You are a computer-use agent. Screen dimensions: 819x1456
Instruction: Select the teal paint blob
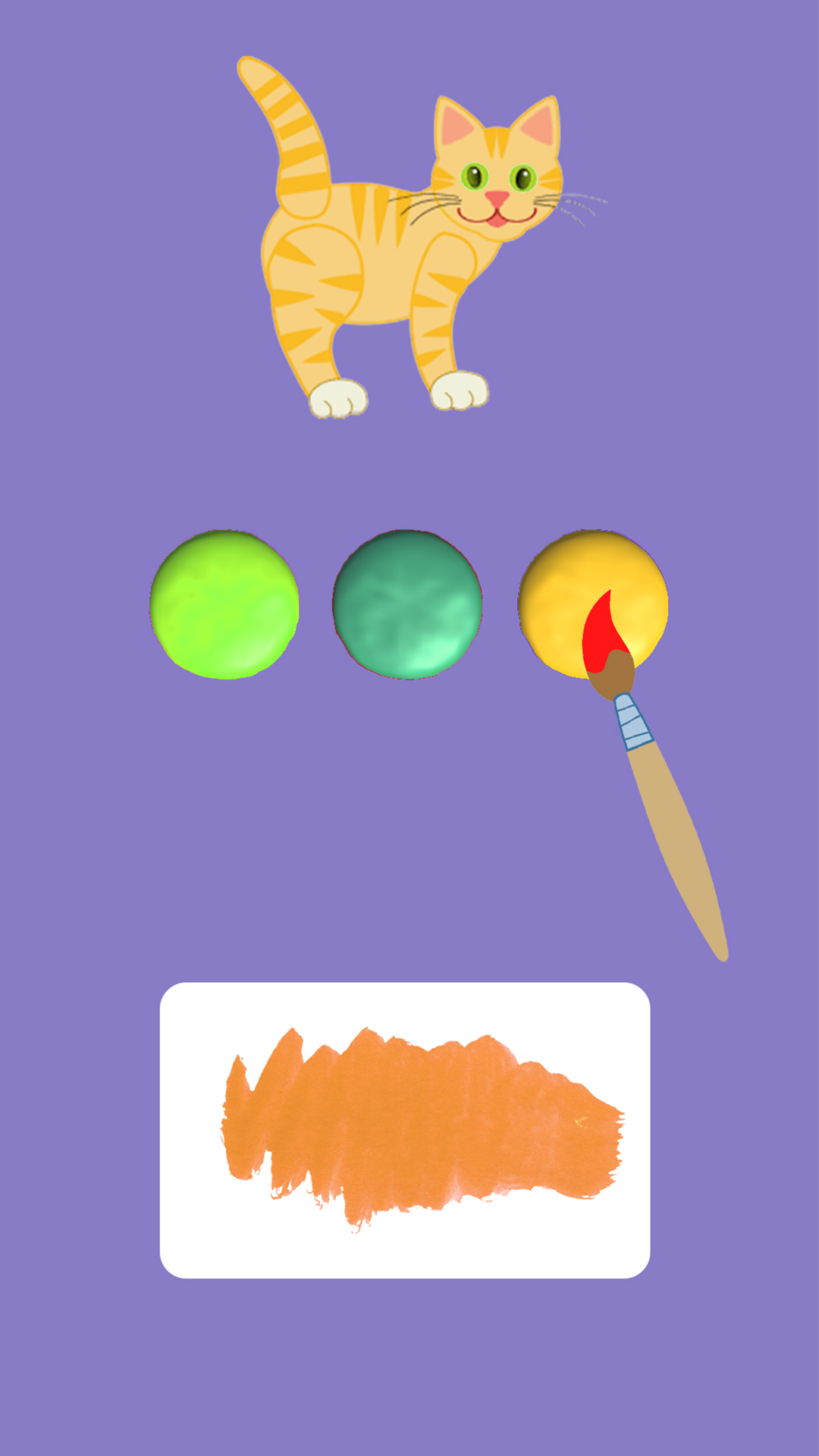point(406,603)
